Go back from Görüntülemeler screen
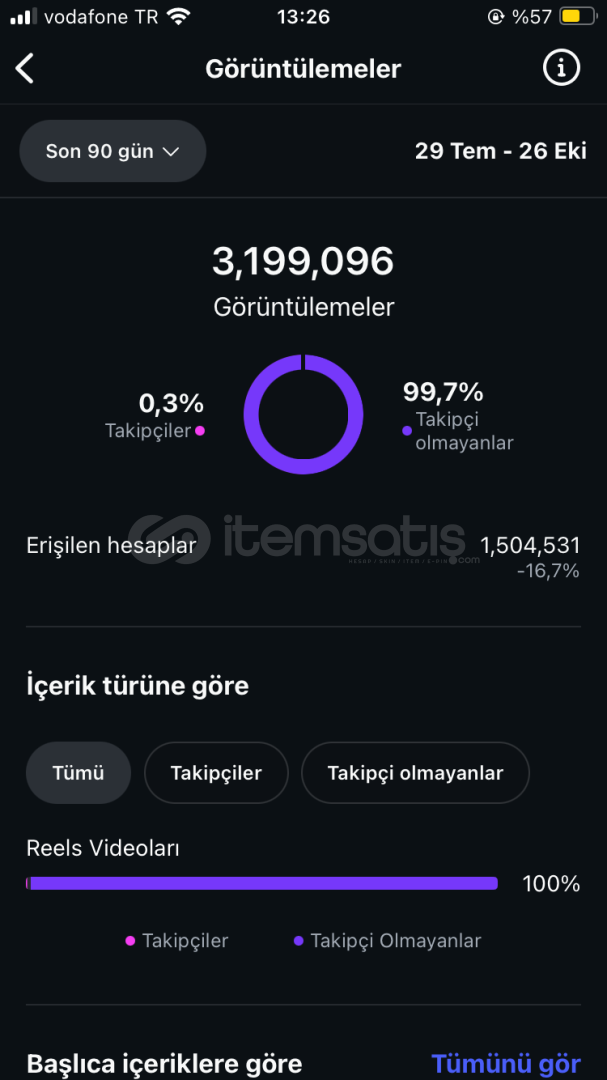Viewport: 607px width, 1080px height. (26, 68)
